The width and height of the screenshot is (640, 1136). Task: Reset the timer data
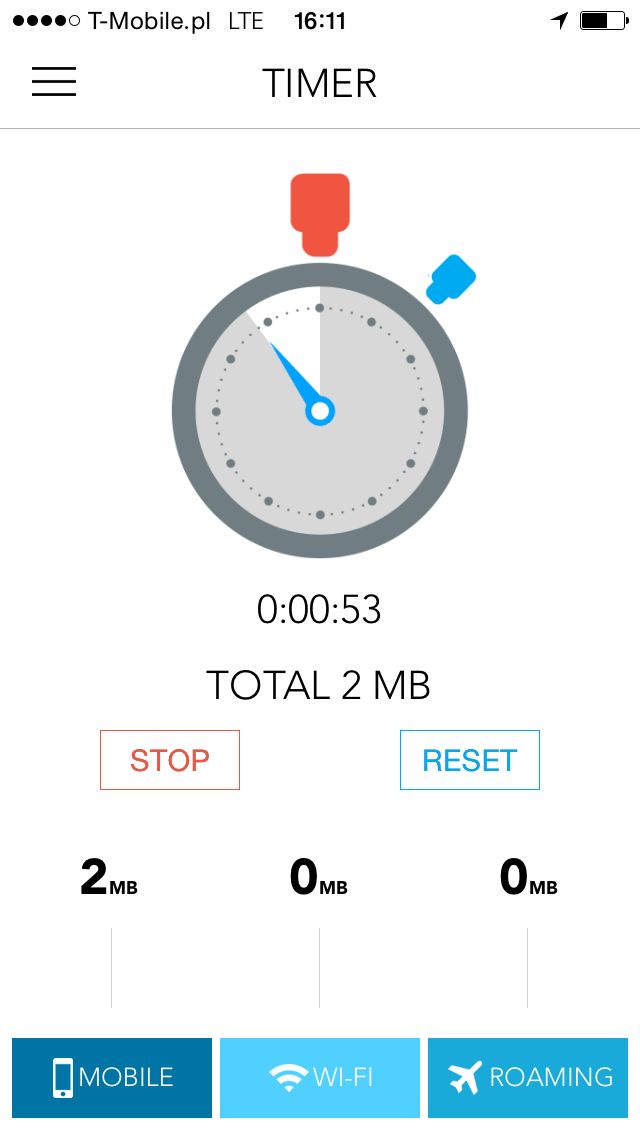(x=470, y=760)
